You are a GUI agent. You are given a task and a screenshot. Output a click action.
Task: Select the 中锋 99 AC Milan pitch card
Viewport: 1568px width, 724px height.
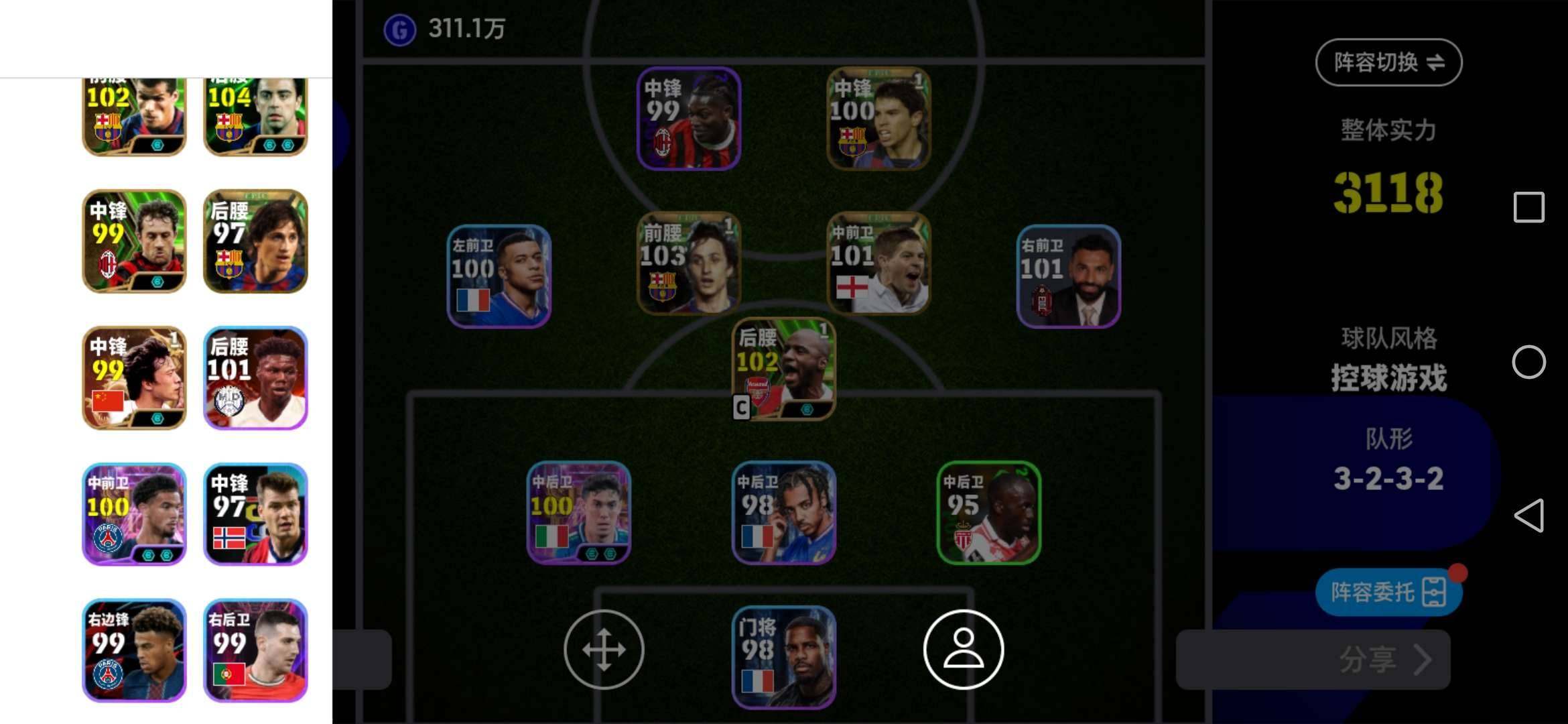pos(689,119)
